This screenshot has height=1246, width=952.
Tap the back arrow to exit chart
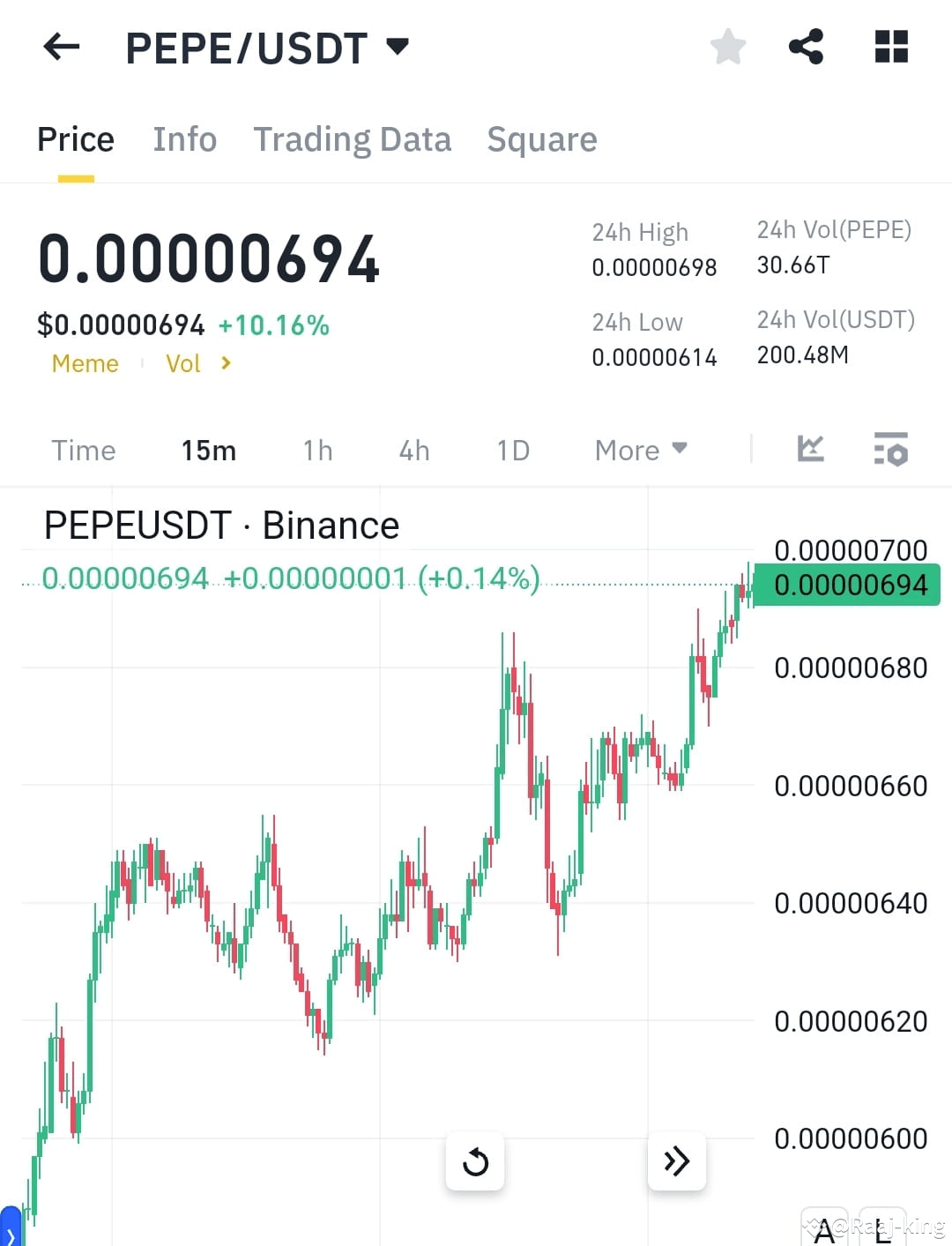tap(60, 47)
